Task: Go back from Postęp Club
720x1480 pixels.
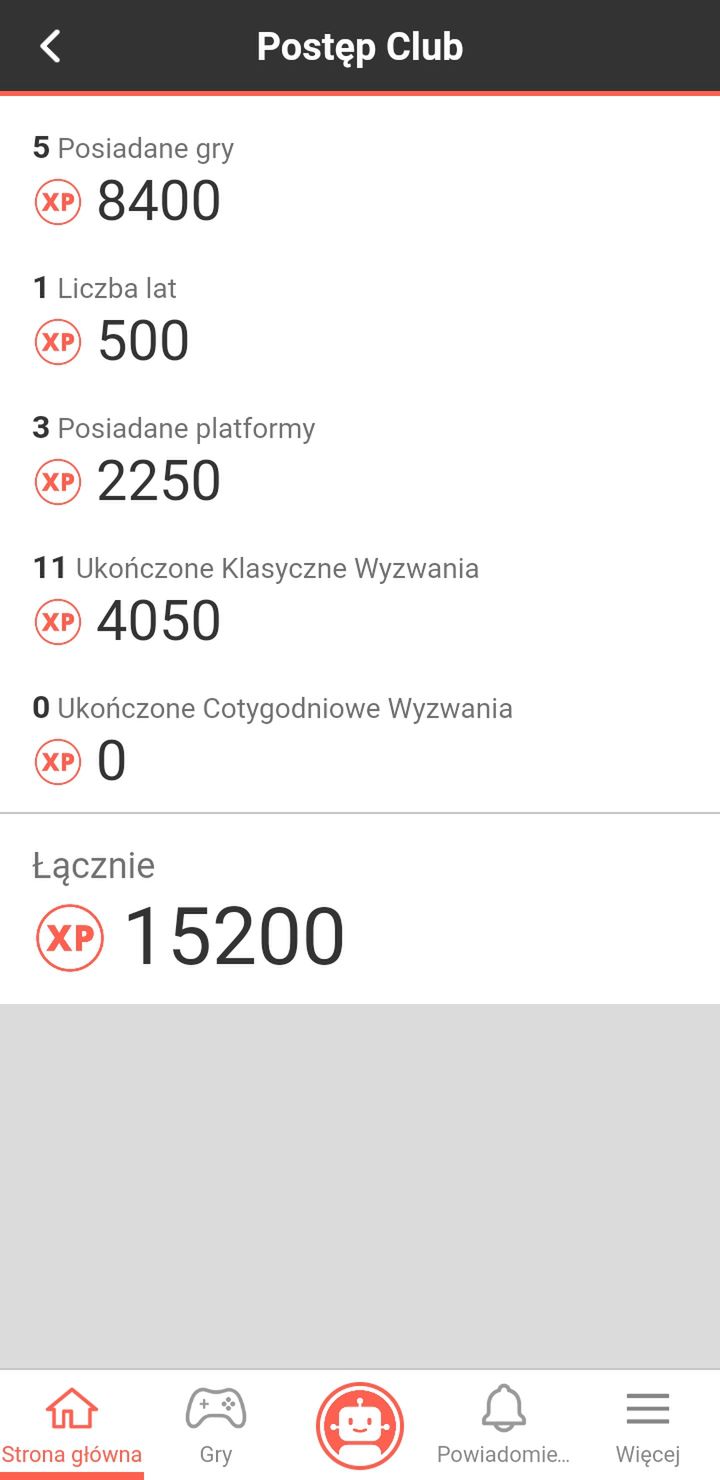Action: [x=50, y=46]
